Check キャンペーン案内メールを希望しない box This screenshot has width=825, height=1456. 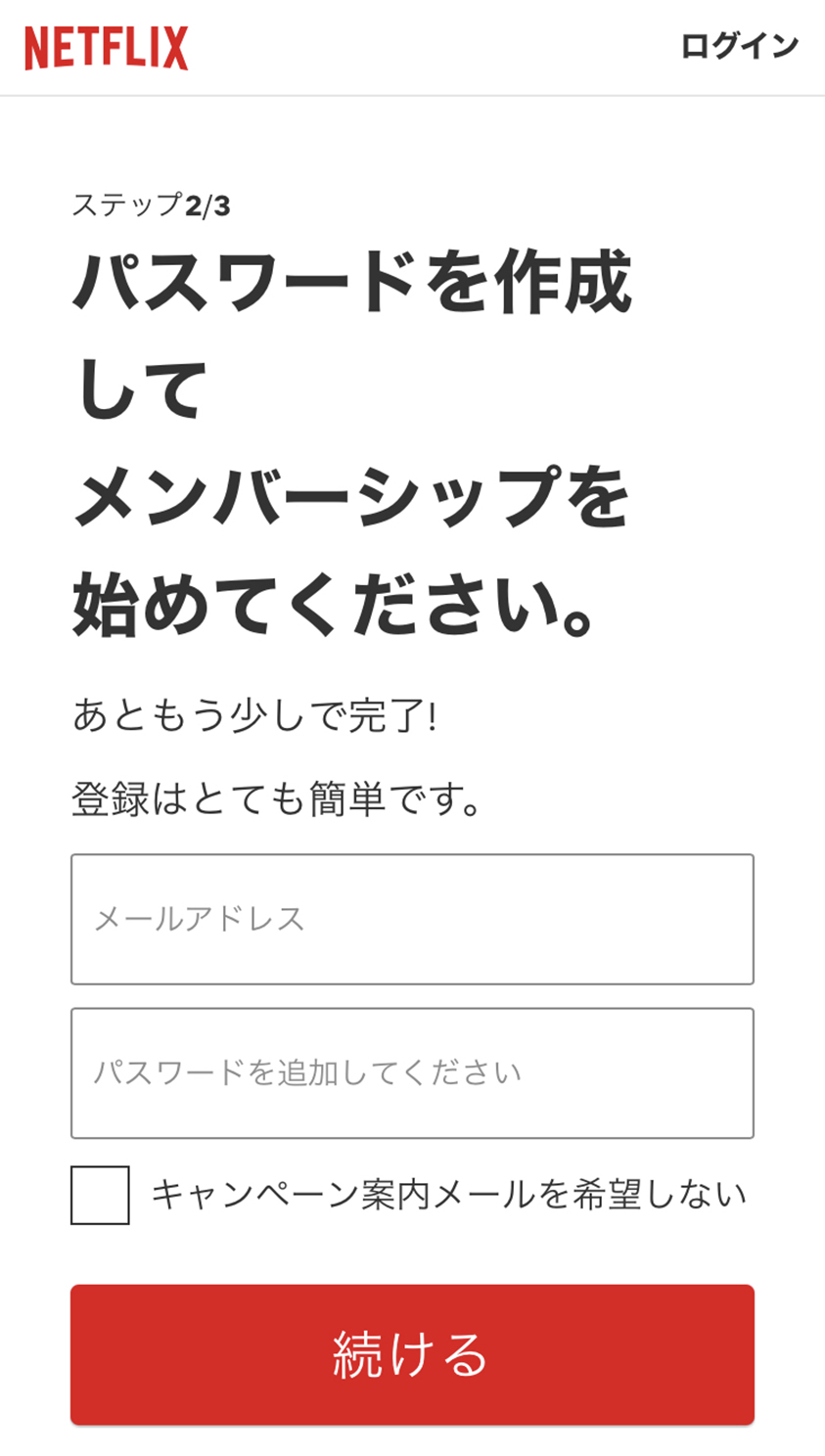pos(100,1195)
